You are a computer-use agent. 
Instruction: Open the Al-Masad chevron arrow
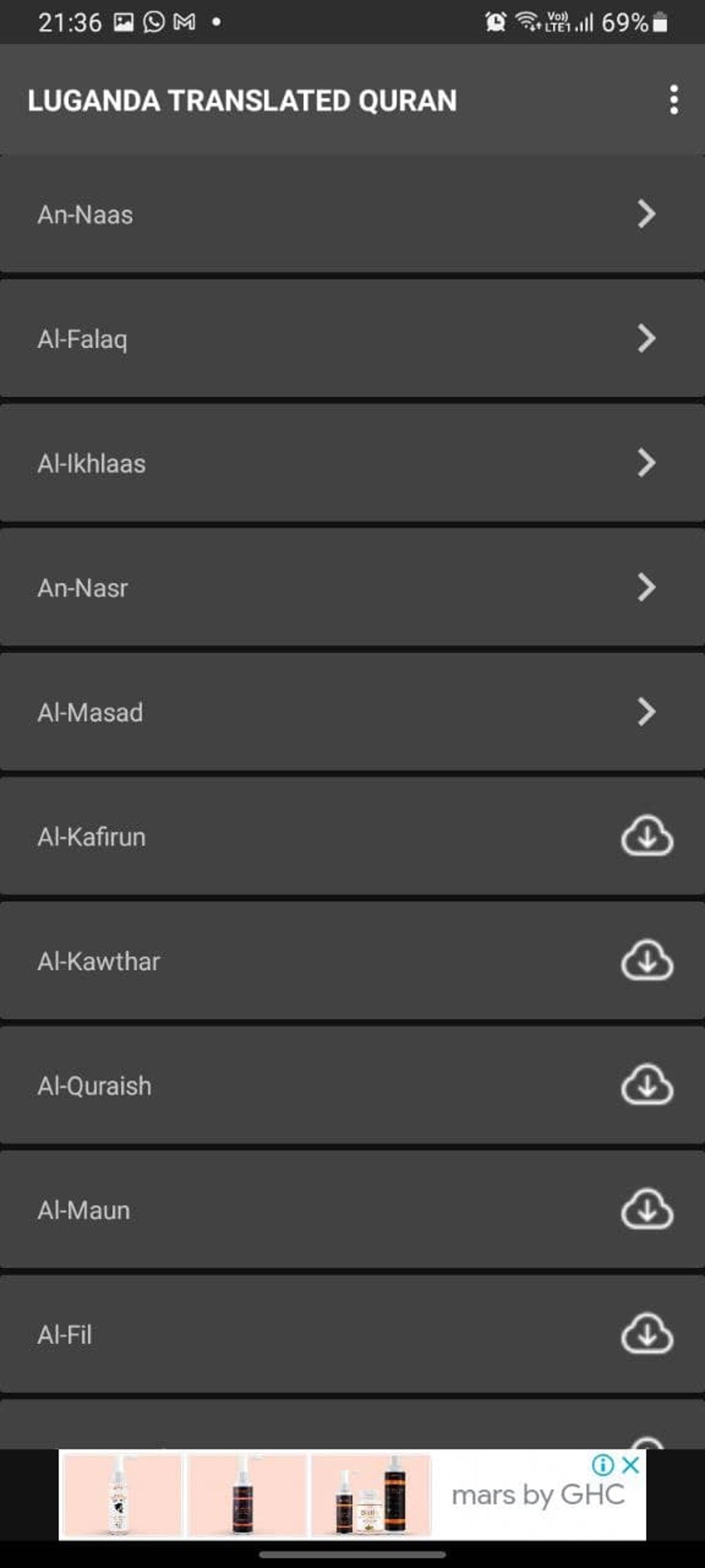pyautogui.click(x=647, y=712)
